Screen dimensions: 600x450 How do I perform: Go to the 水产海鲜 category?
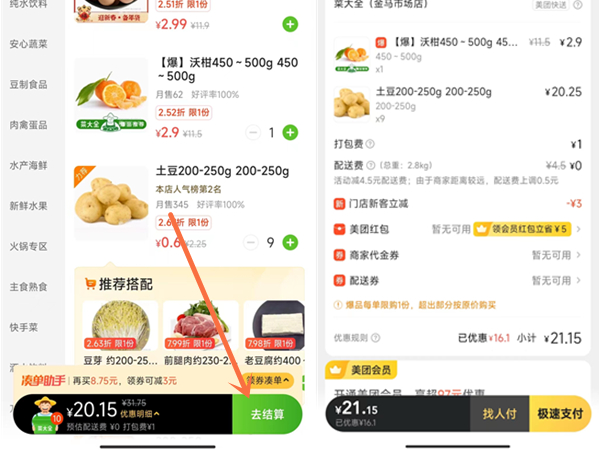28,165
